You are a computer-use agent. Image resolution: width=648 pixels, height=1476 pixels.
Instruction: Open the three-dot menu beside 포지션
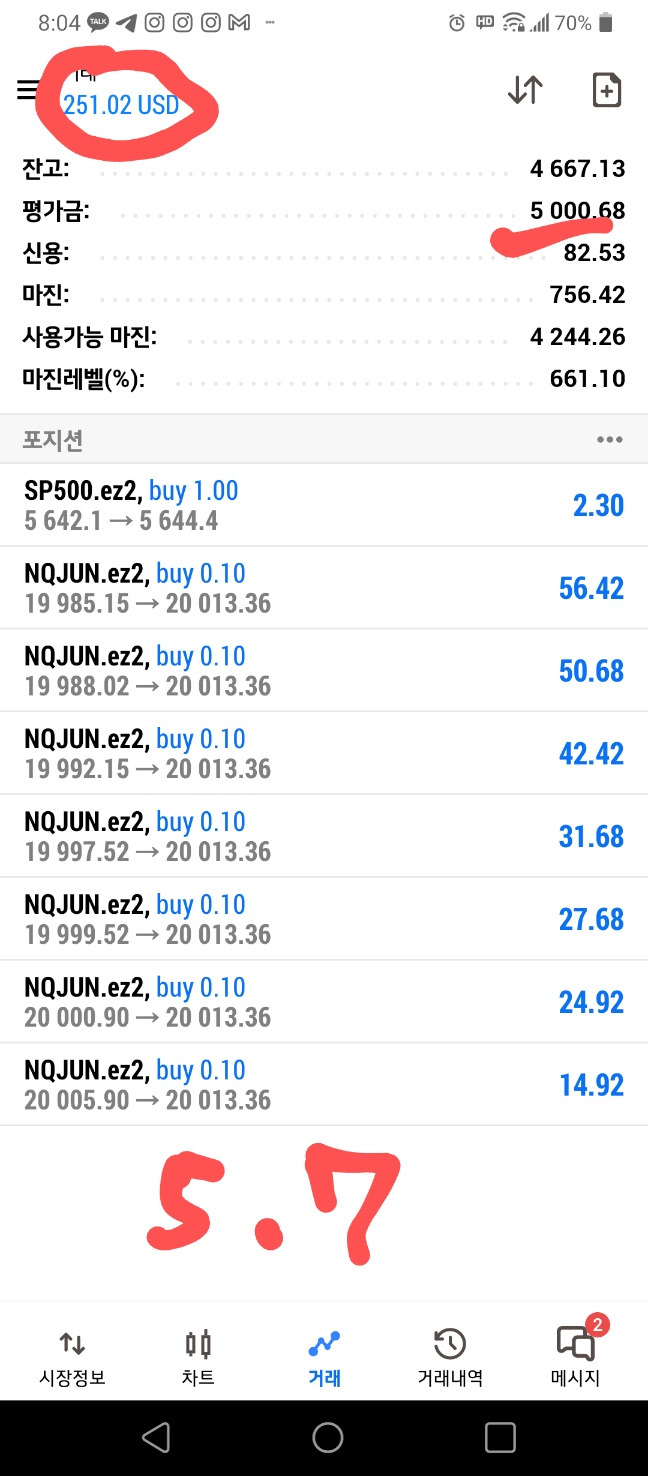(609, 440)
